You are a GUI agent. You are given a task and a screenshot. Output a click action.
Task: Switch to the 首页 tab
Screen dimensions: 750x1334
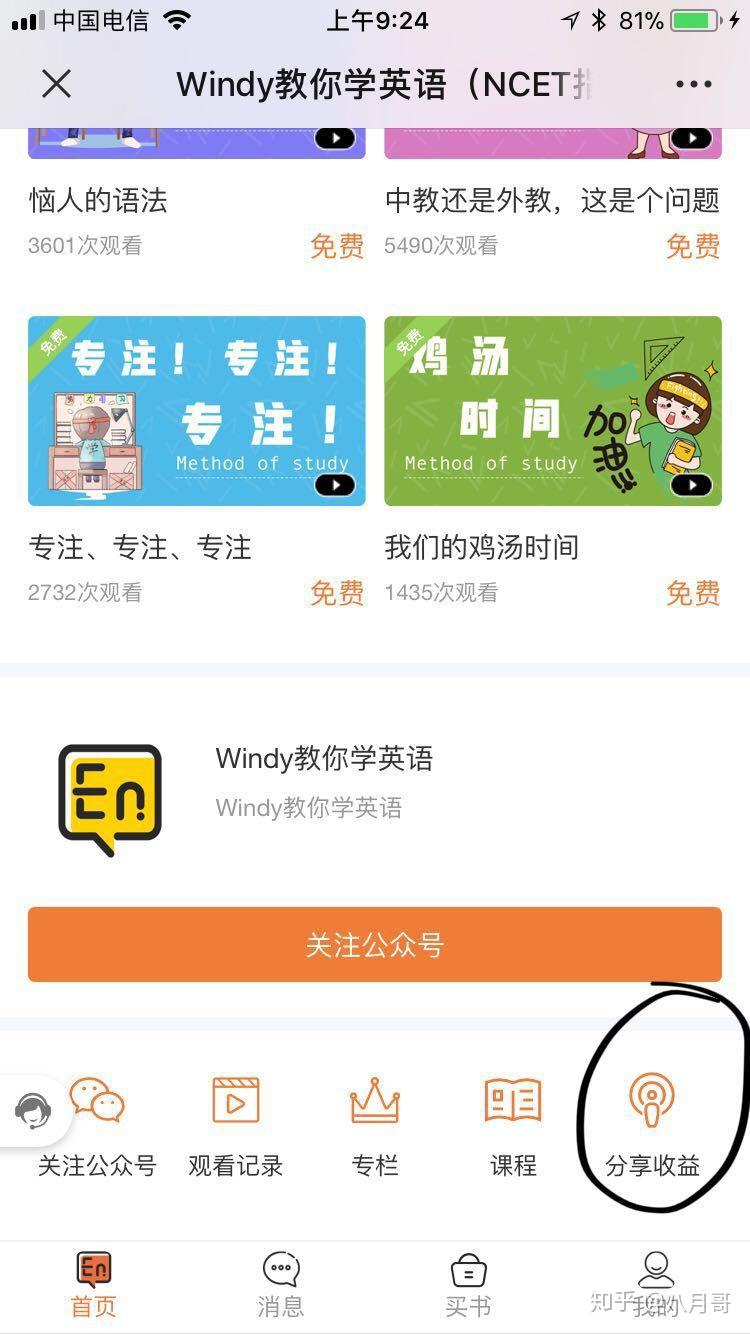(x=94, y=1286)
